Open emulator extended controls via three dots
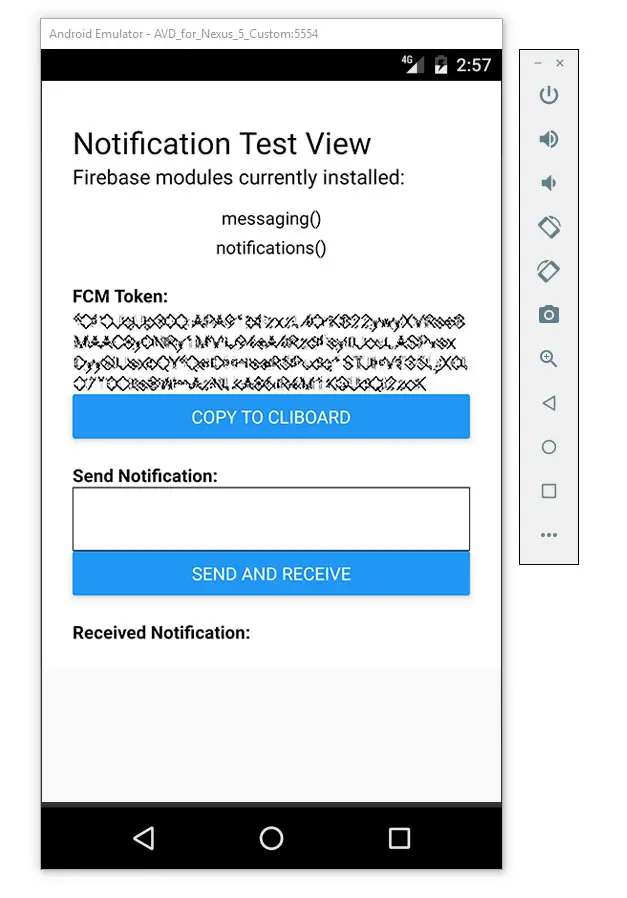This screenshot has width=627, height=898. coord(548,535)
